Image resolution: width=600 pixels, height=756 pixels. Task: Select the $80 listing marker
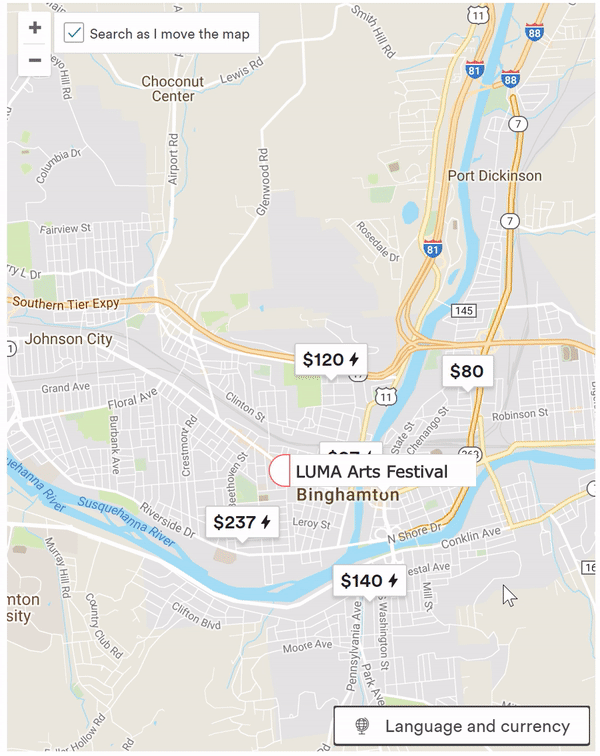click(466, 372)
